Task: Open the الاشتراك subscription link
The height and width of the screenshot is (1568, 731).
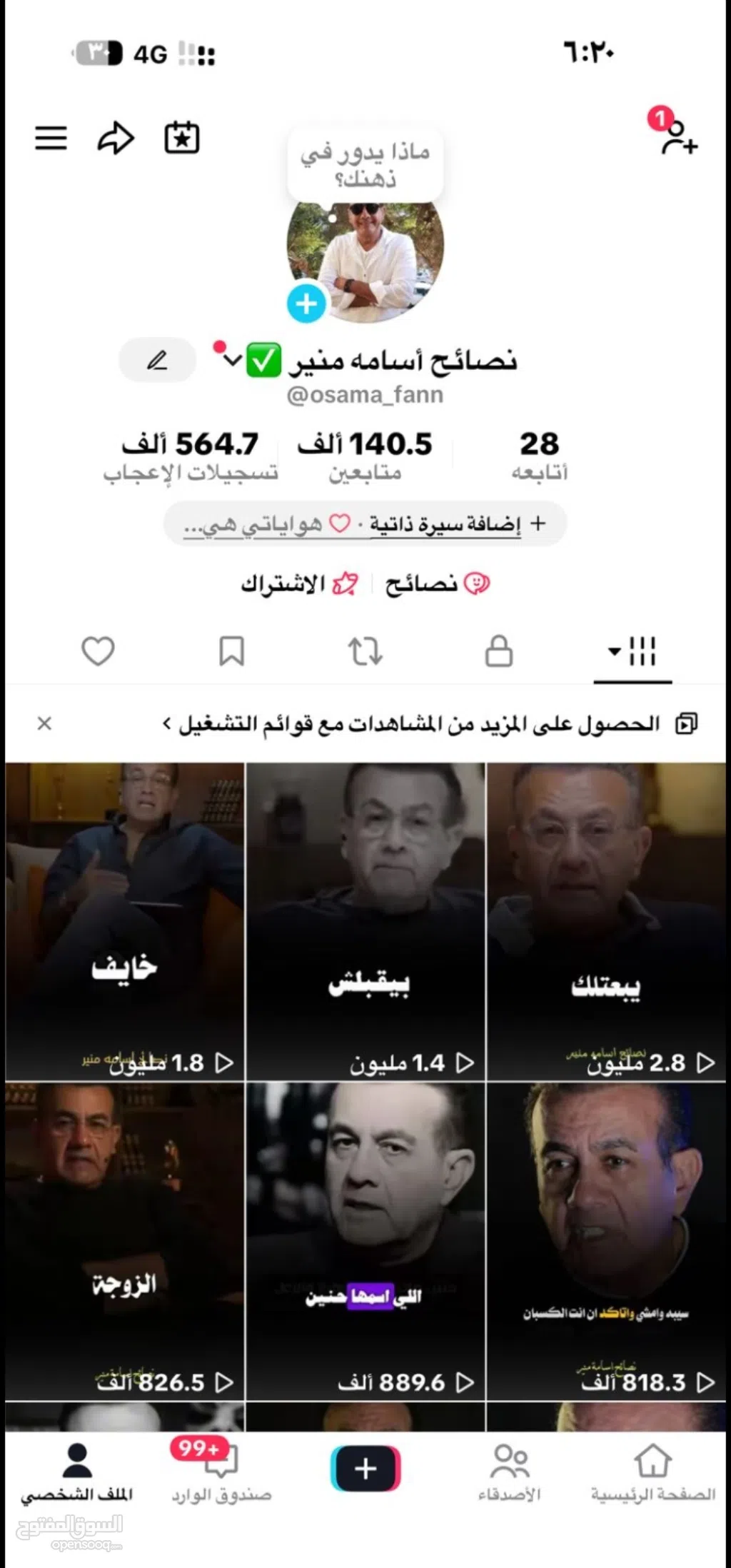Action: click(300, 584)
